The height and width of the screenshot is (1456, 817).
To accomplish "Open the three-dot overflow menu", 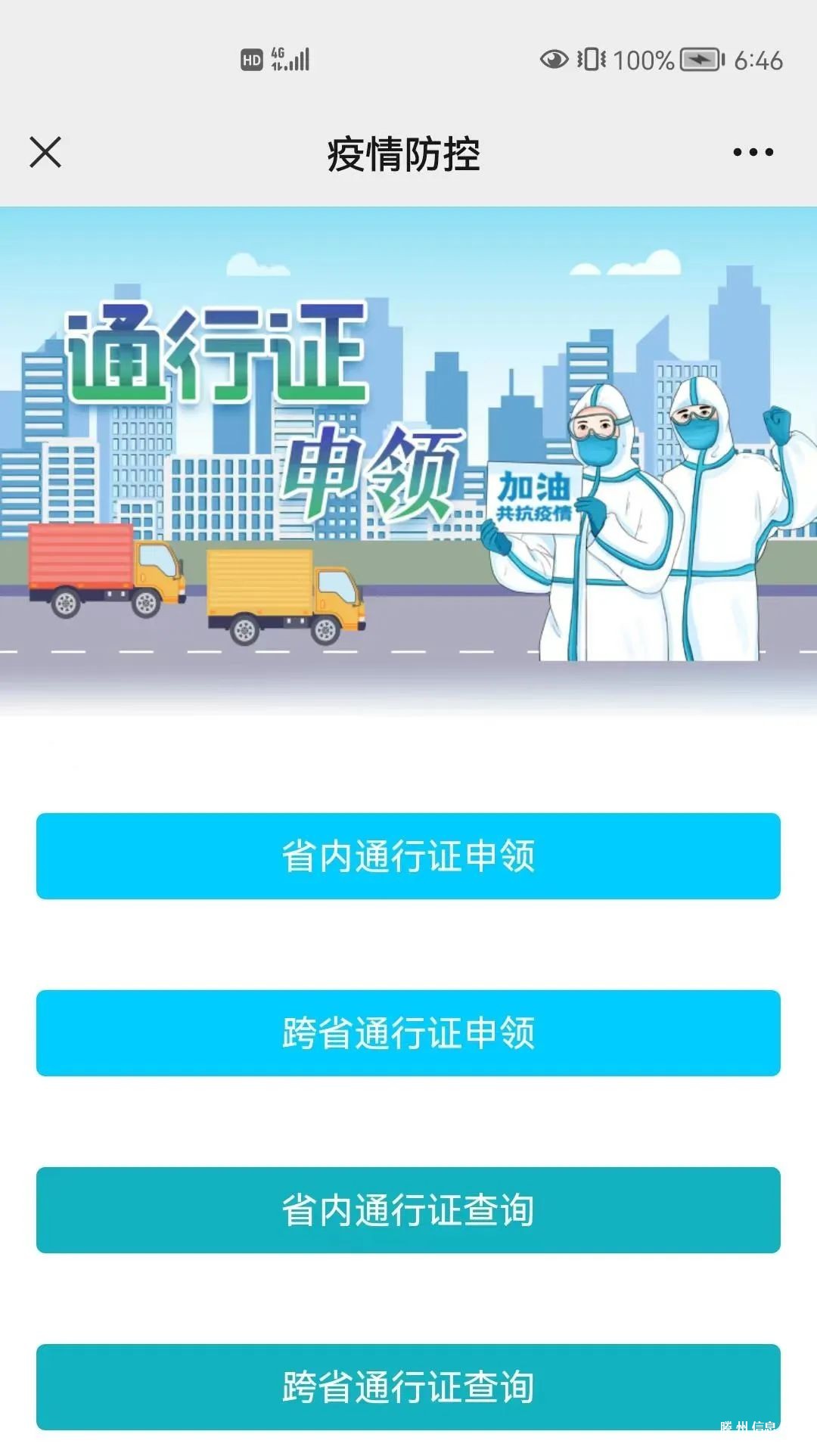I will click(753, 152).
